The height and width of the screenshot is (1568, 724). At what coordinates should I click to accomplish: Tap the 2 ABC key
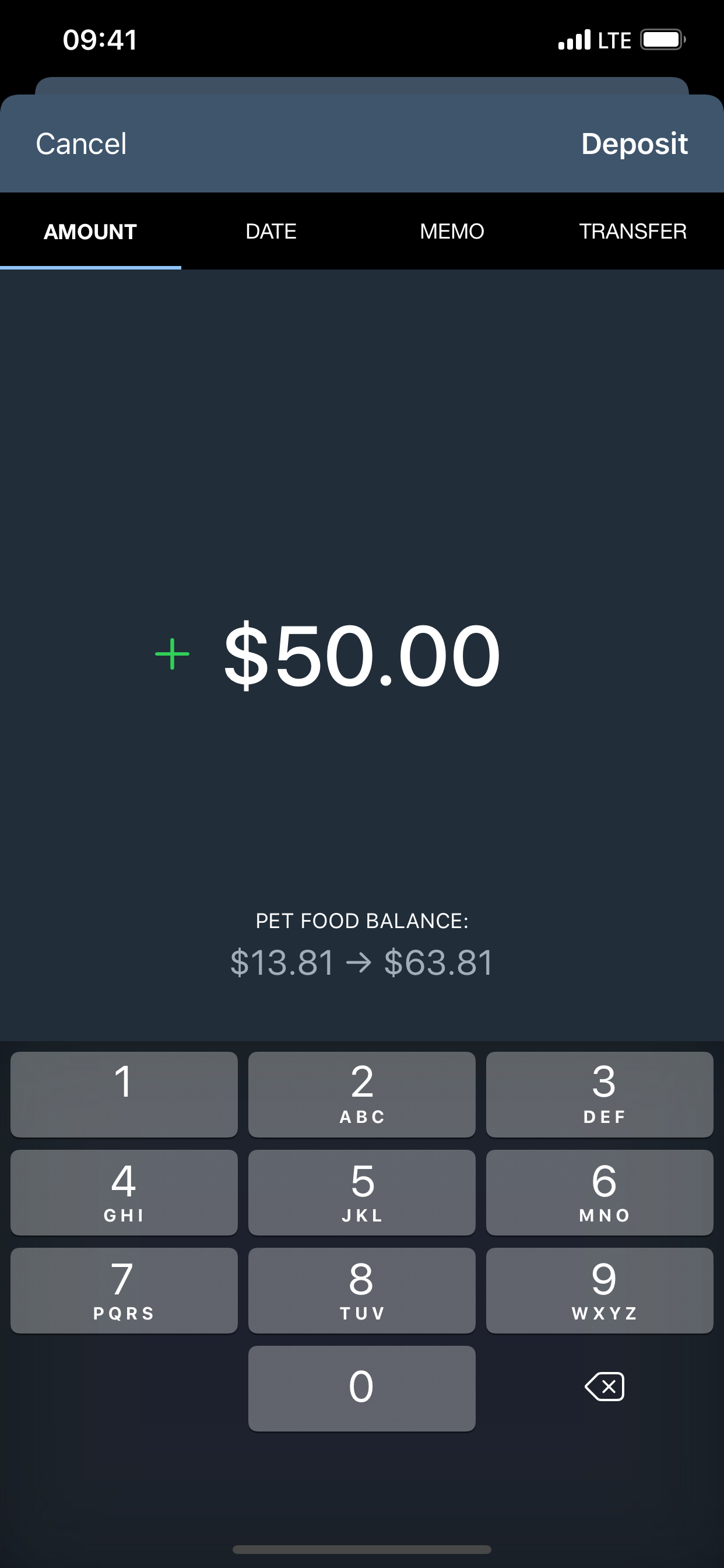(361, 1094)
